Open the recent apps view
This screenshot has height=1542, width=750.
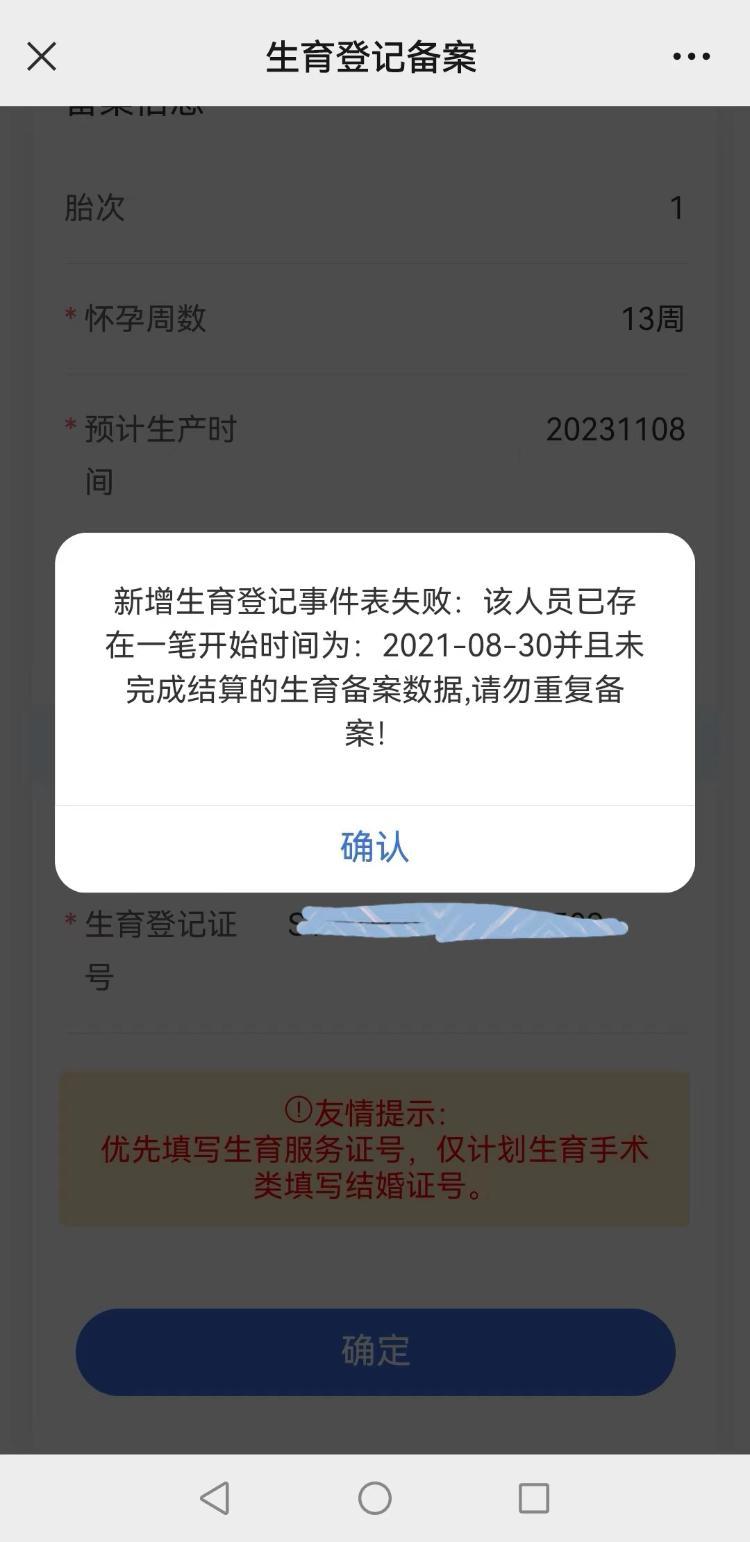pos(534,1497)
